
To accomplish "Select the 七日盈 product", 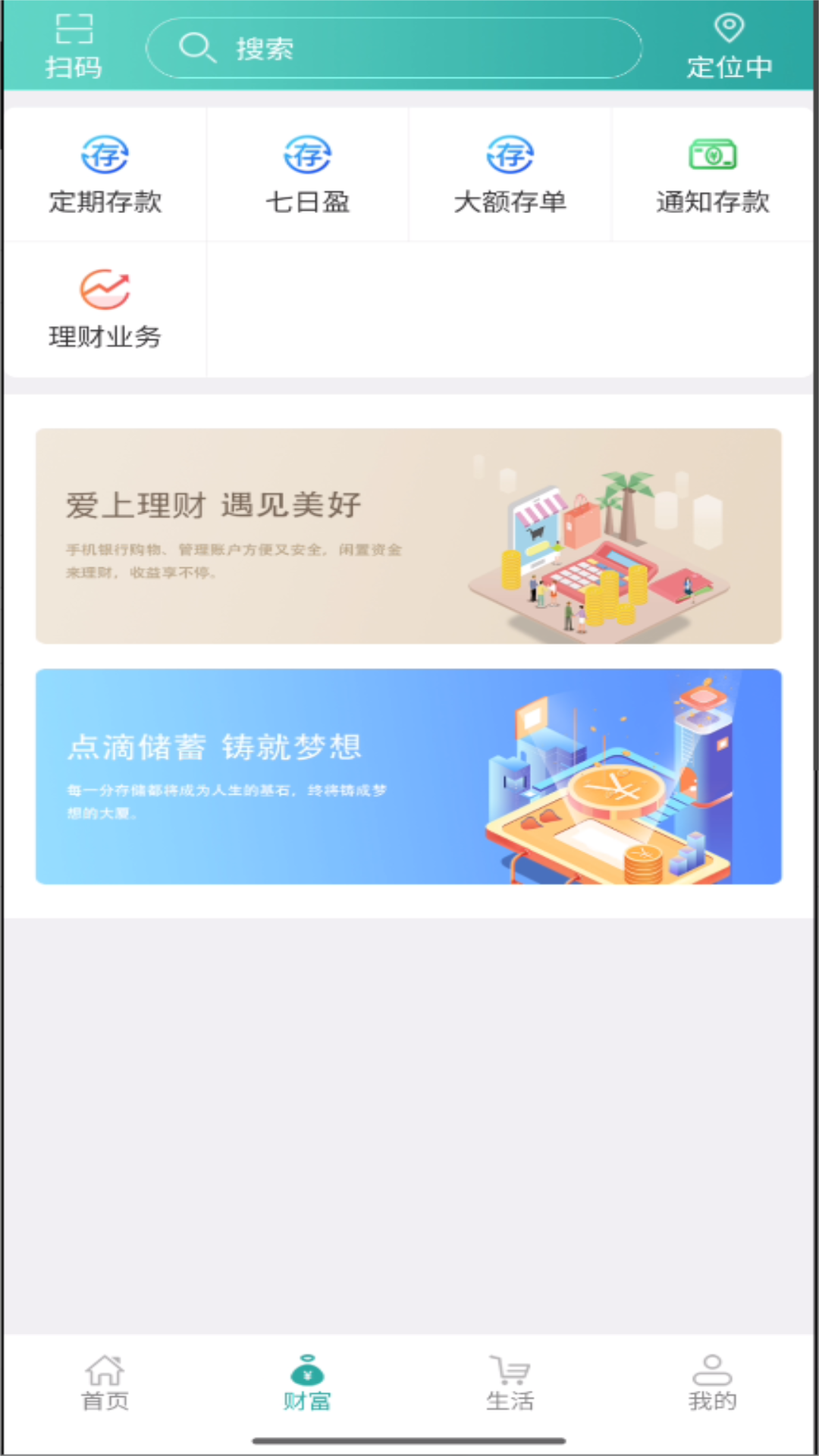I will point(308,176).
